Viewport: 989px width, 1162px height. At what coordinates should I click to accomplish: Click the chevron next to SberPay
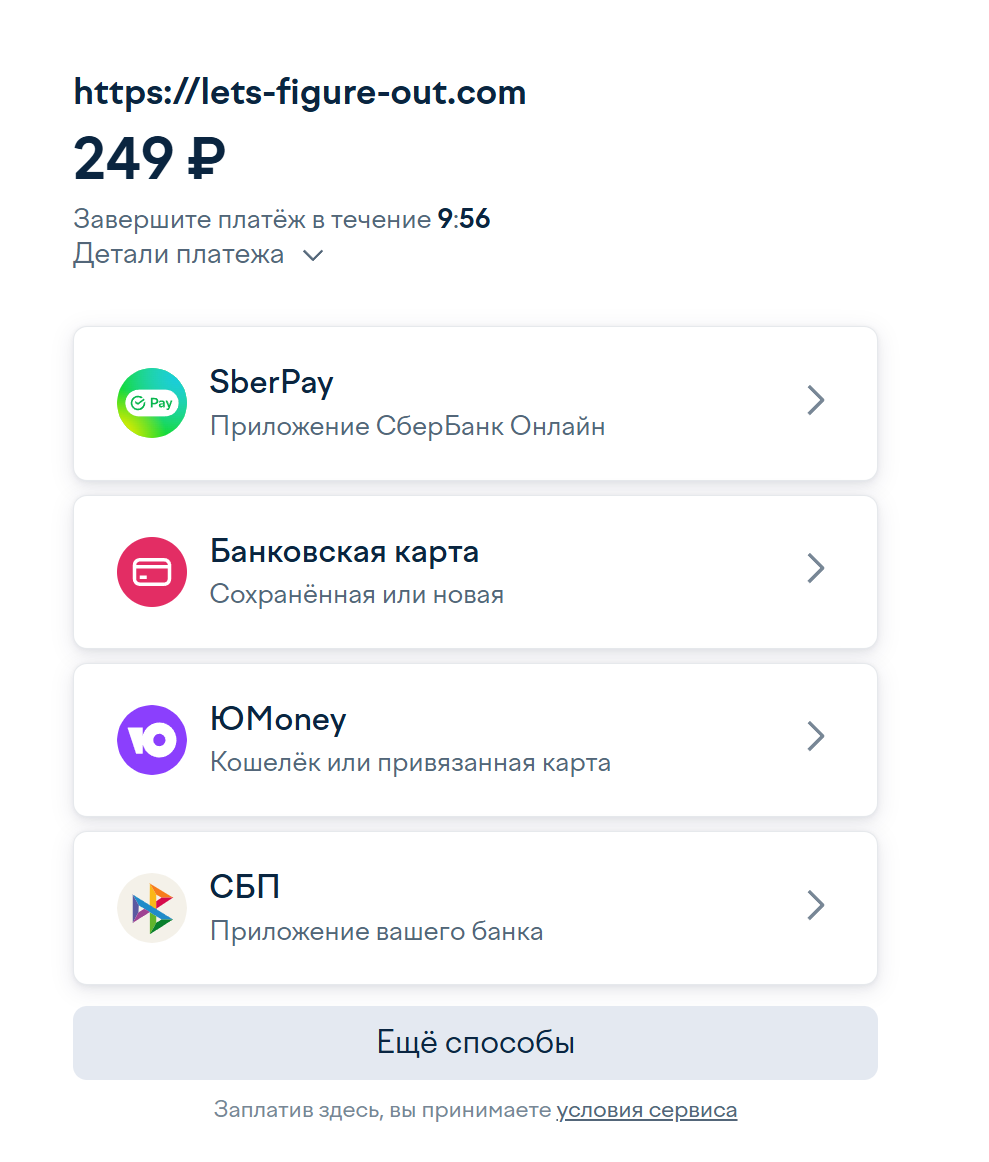(x=816, y=400)
